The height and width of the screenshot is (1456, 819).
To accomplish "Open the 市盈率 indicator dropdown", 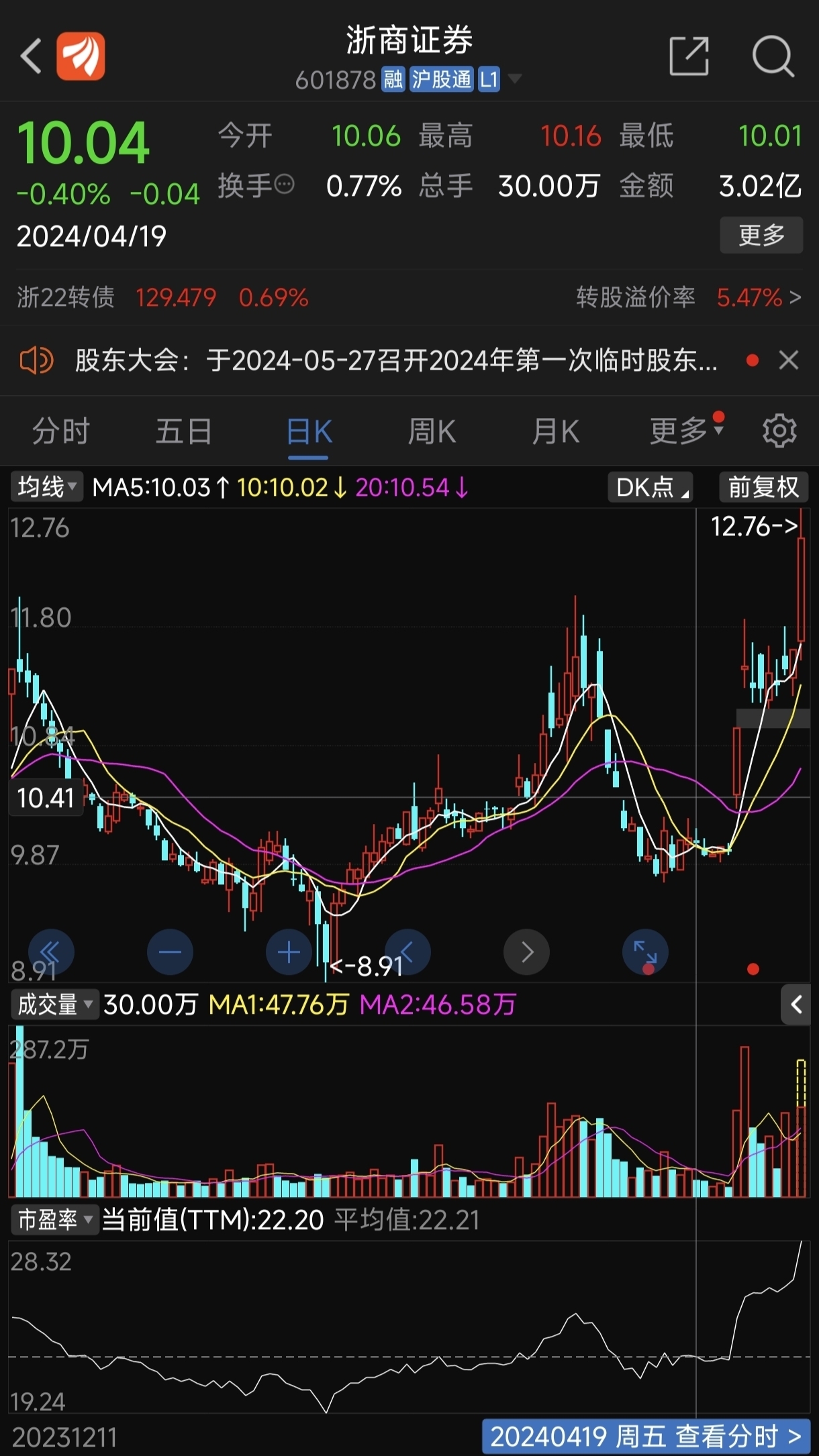I will 54,1220.
